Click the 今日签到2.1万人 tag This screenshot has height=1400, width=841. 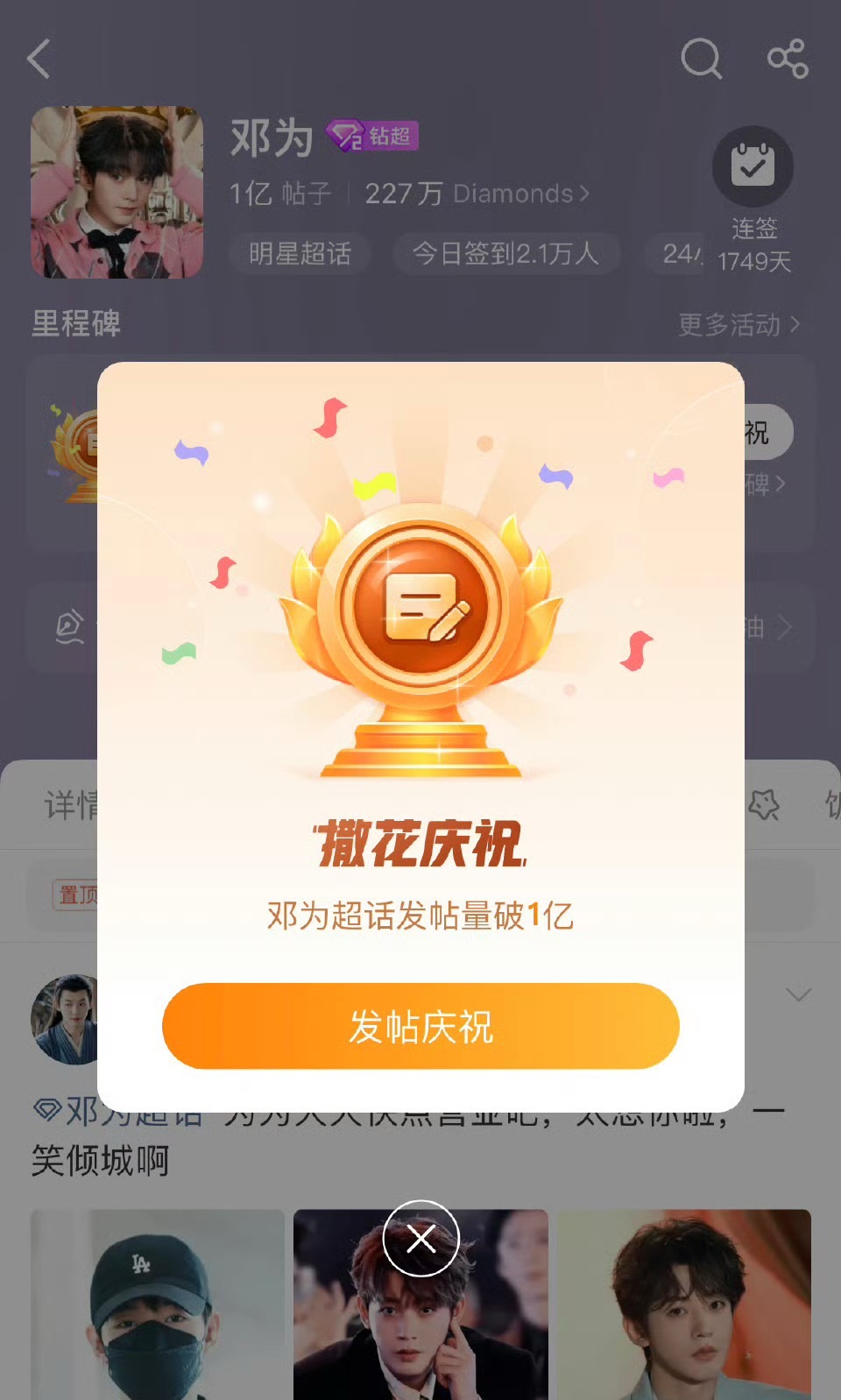(x=506, y=254)
